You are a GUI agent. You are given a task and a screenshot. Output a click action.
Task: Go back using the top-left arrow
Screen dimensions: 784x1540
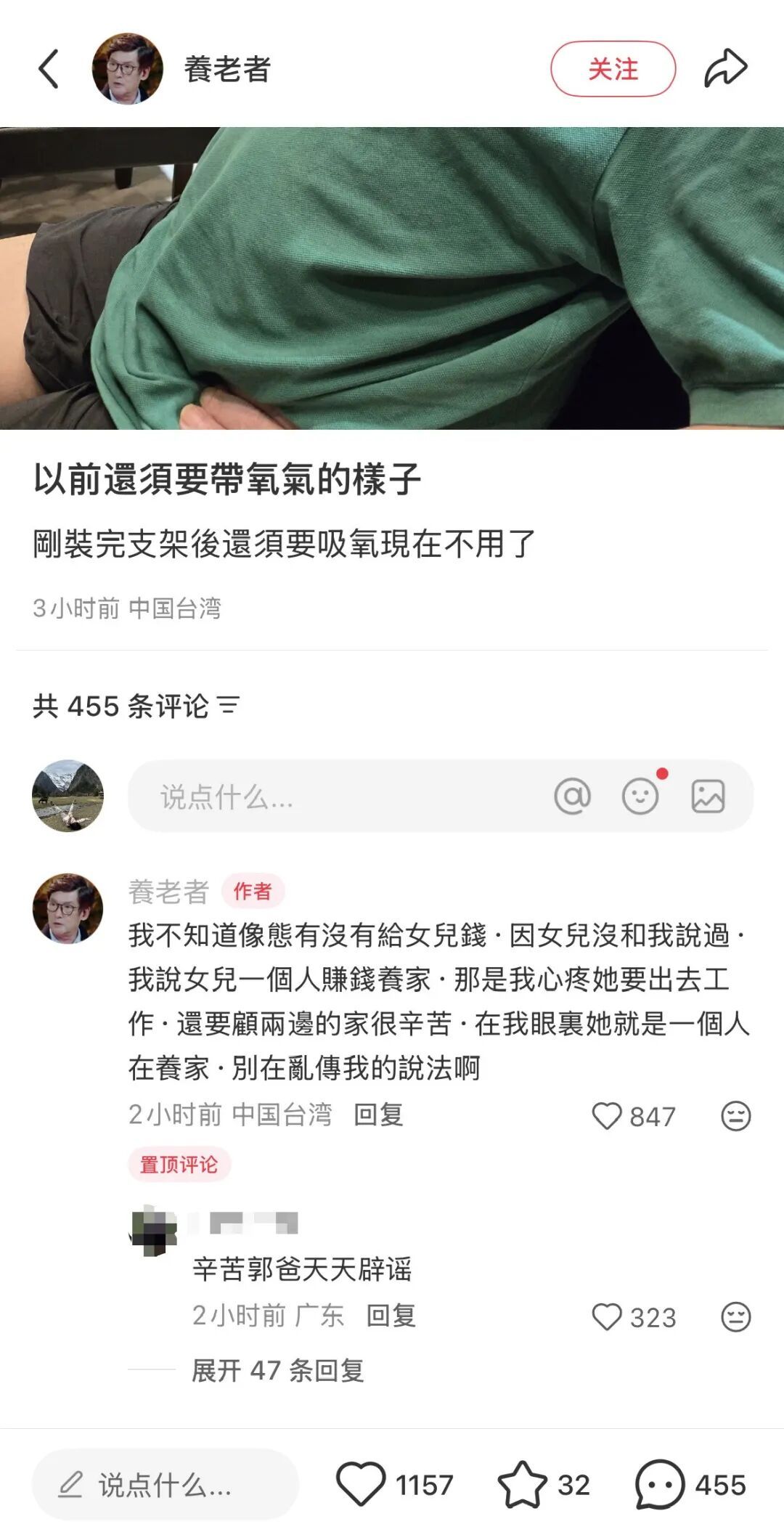[x=49, y=69]
